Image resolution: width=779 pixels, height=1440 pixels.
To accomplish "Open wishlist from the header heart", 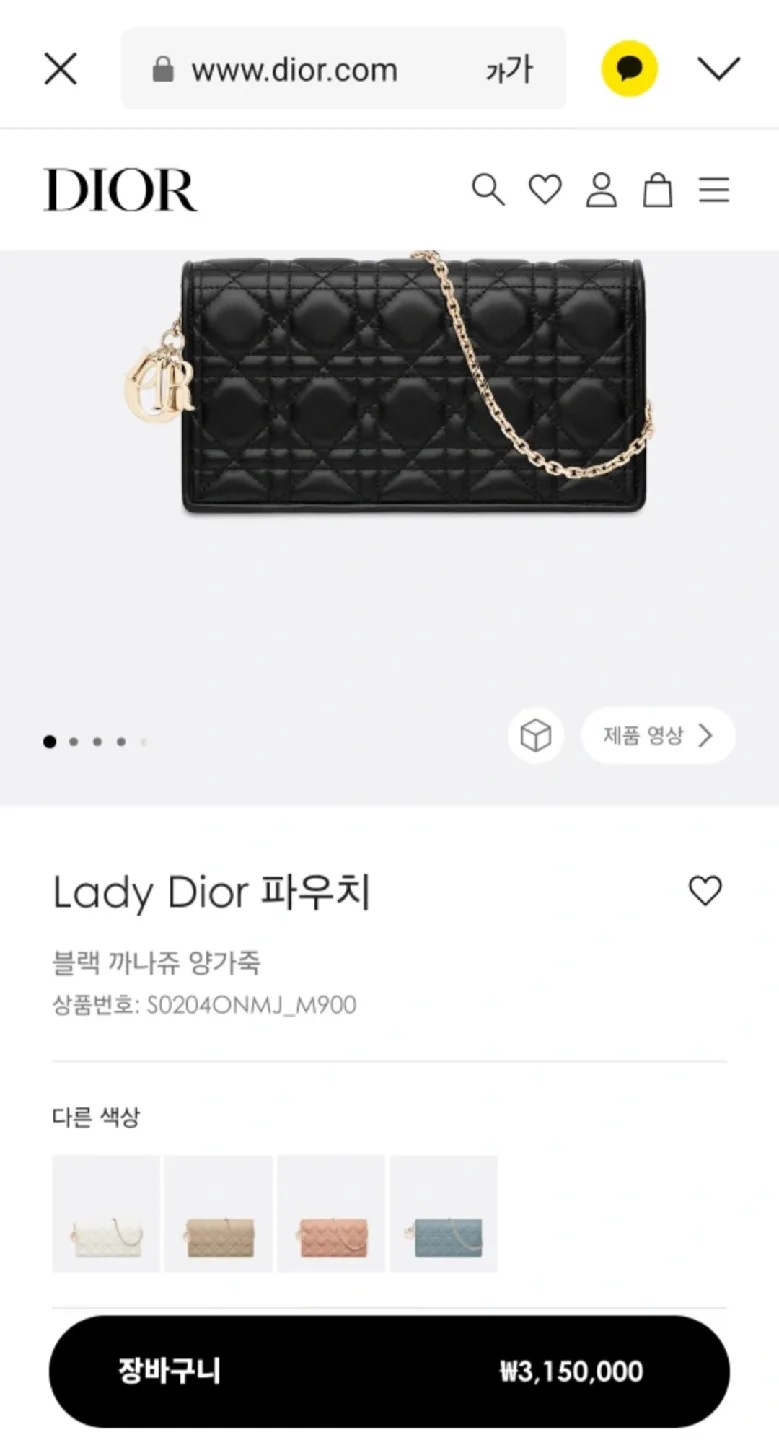I will click(545, 189).
